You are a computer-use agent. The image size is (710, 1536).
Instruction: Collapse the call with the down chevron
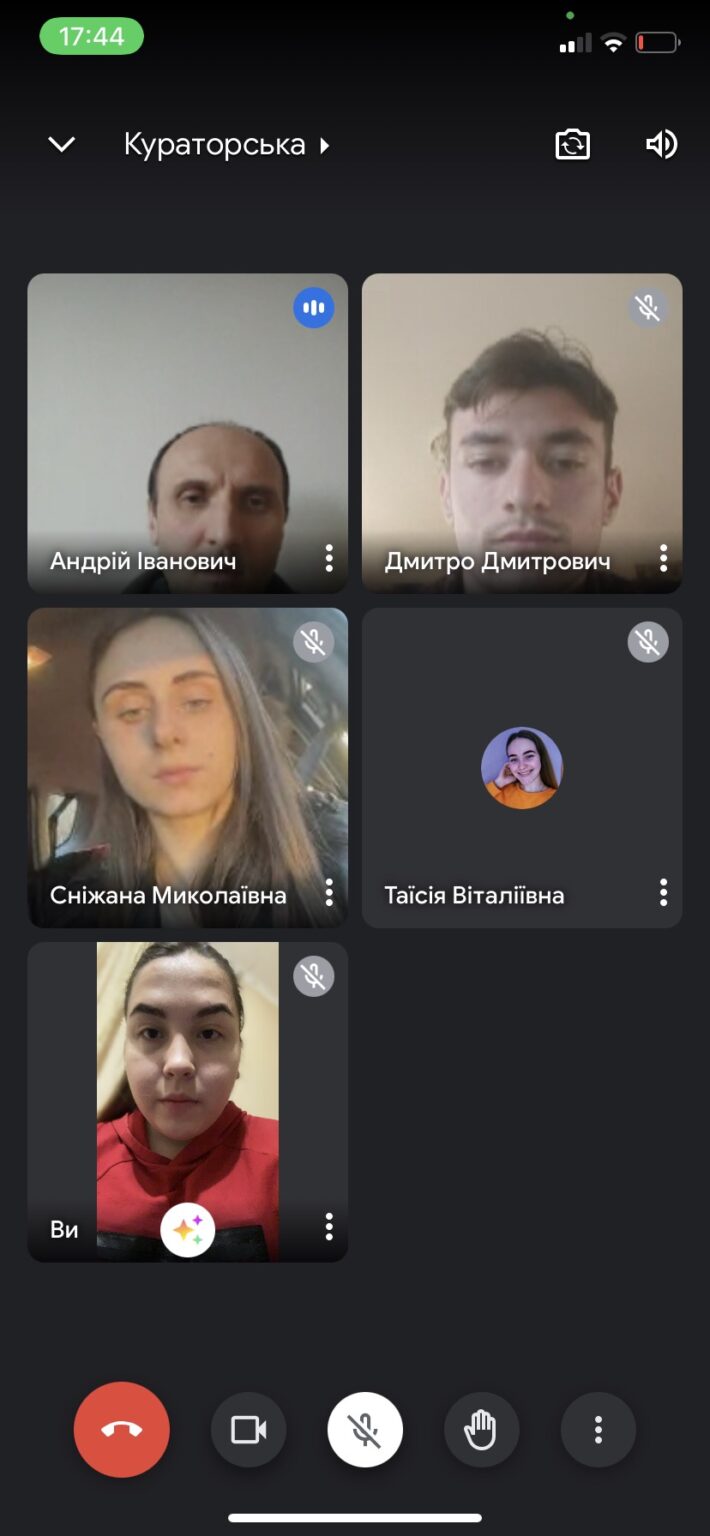point(61,145)
